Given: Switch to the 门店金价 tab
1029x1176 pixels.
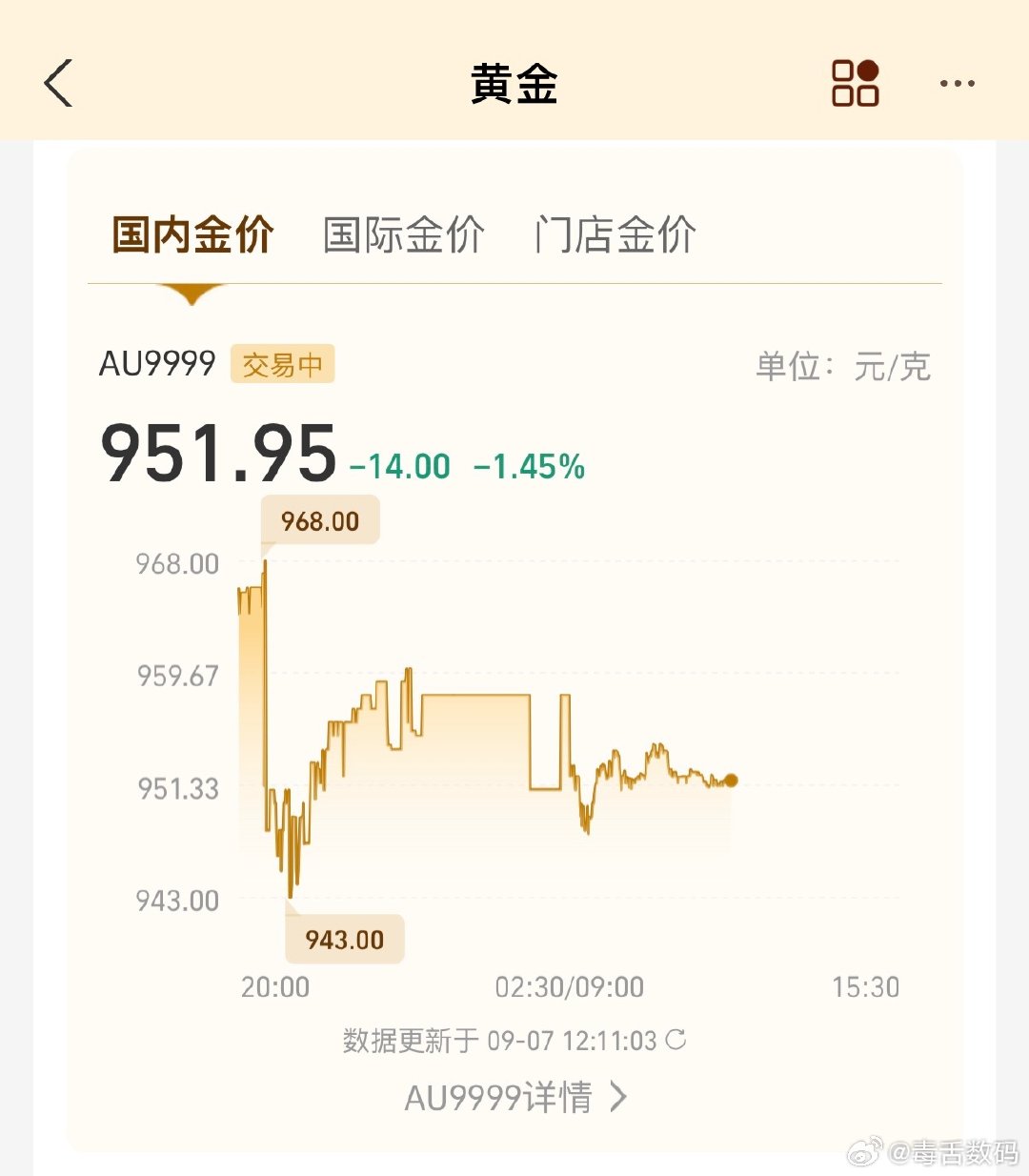Looking at the screenshot, I should 615,234.
